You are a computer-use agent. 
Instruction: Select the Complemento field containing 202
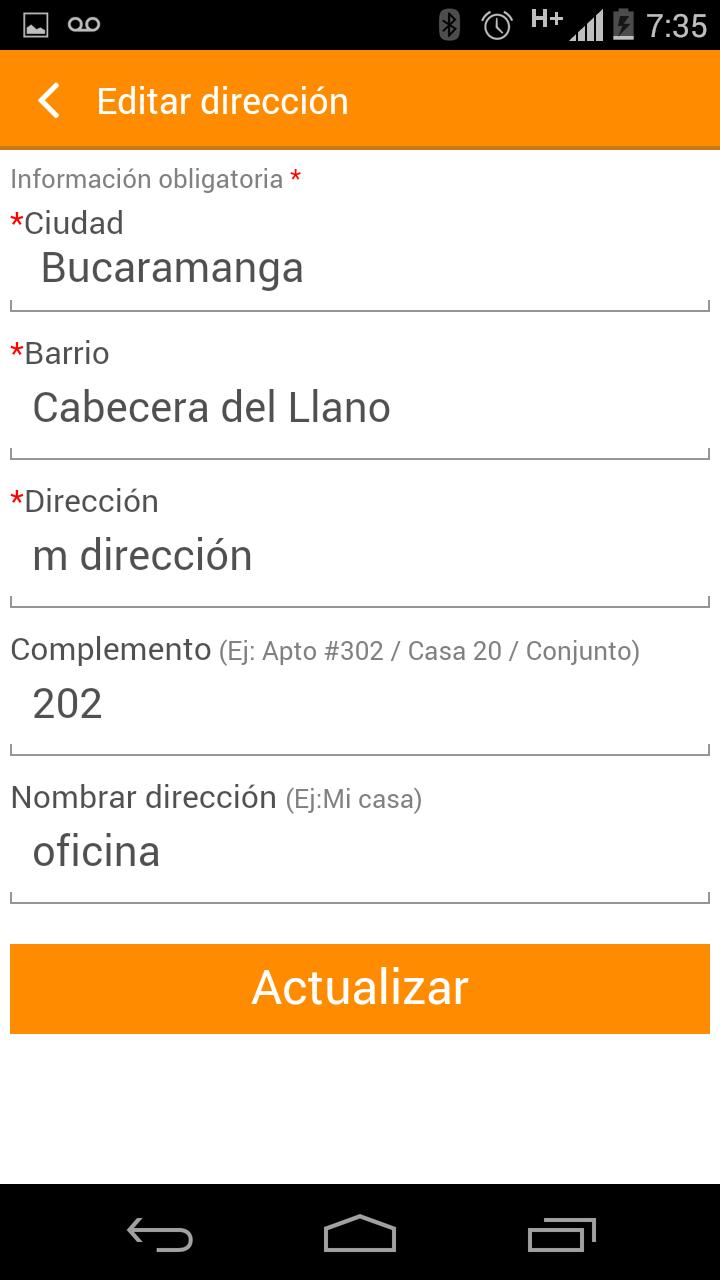coord(360,703)
